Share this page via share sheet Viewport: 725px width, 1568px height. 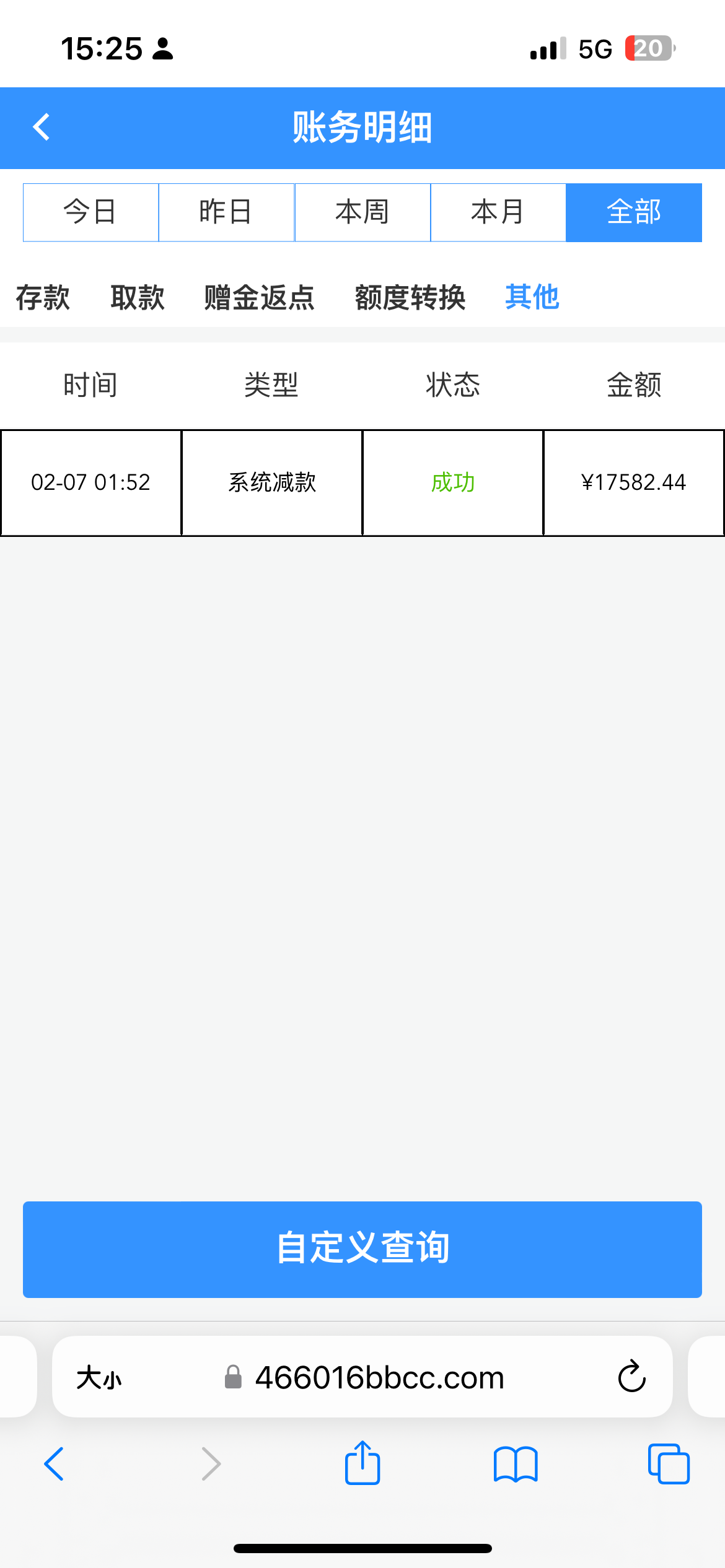click(x=362, y=1463)
